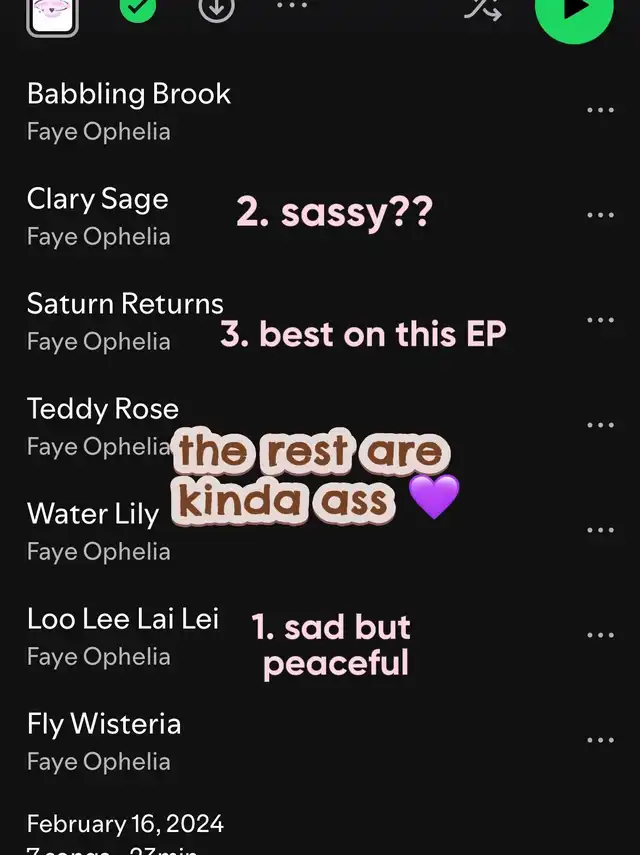Open the three-dot menu for Teddy Rose
Screen dimensions: 640x855
coord(600,425)
